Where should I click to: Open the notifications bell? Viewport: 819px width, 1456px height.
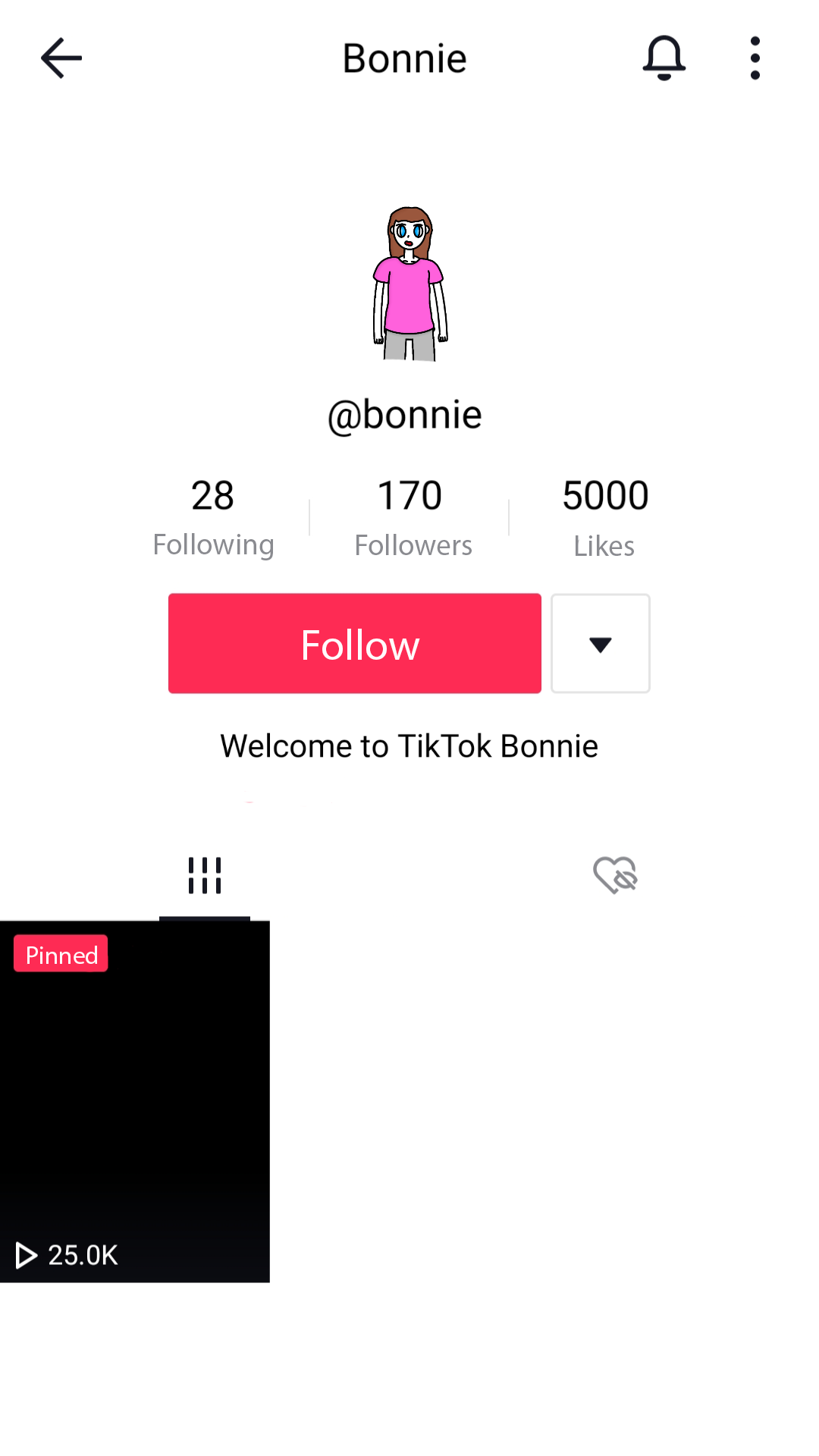[x=664, y=58]
